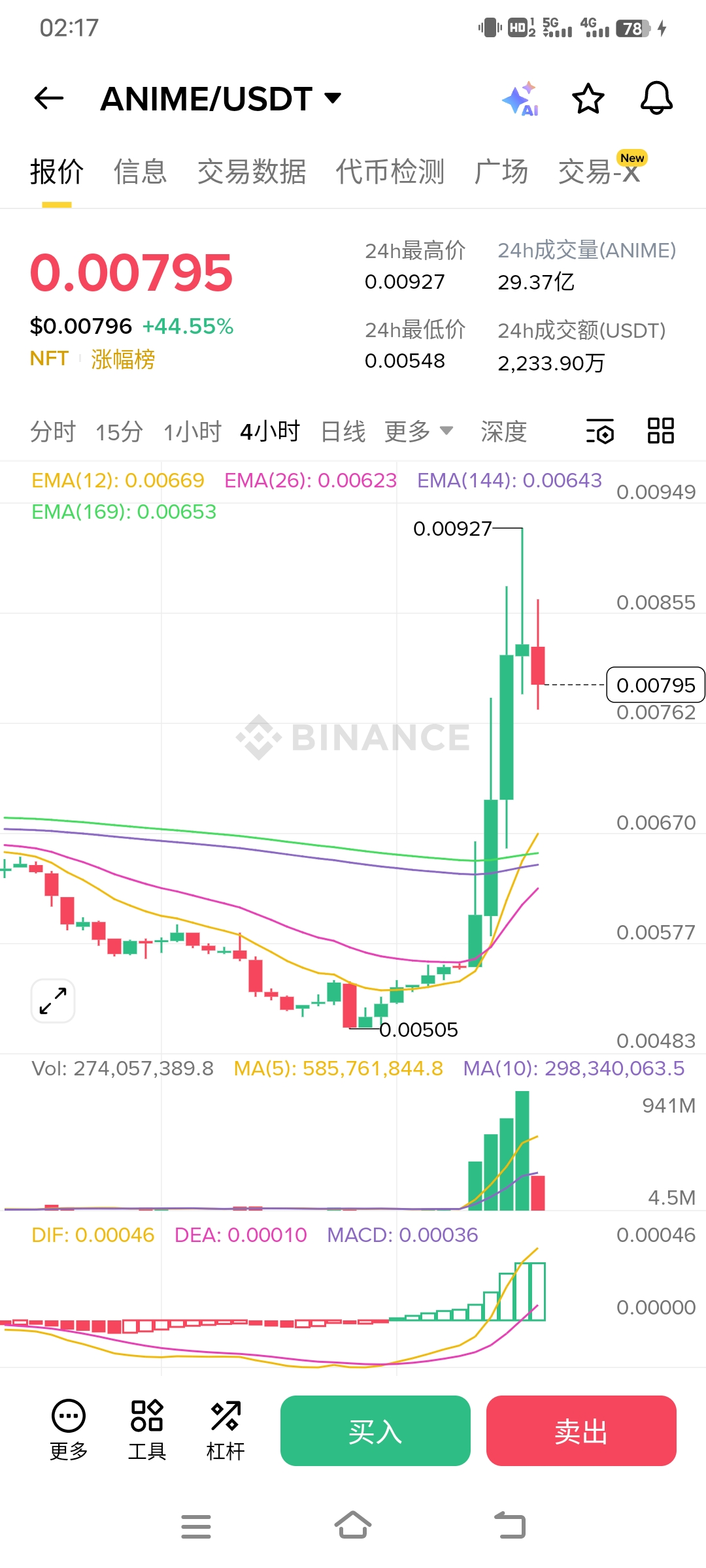The image size is (706, 1568).
Task: Add ANIME/USDT to favorites with star
Action: pyautogui.click(x=588, y=99)
